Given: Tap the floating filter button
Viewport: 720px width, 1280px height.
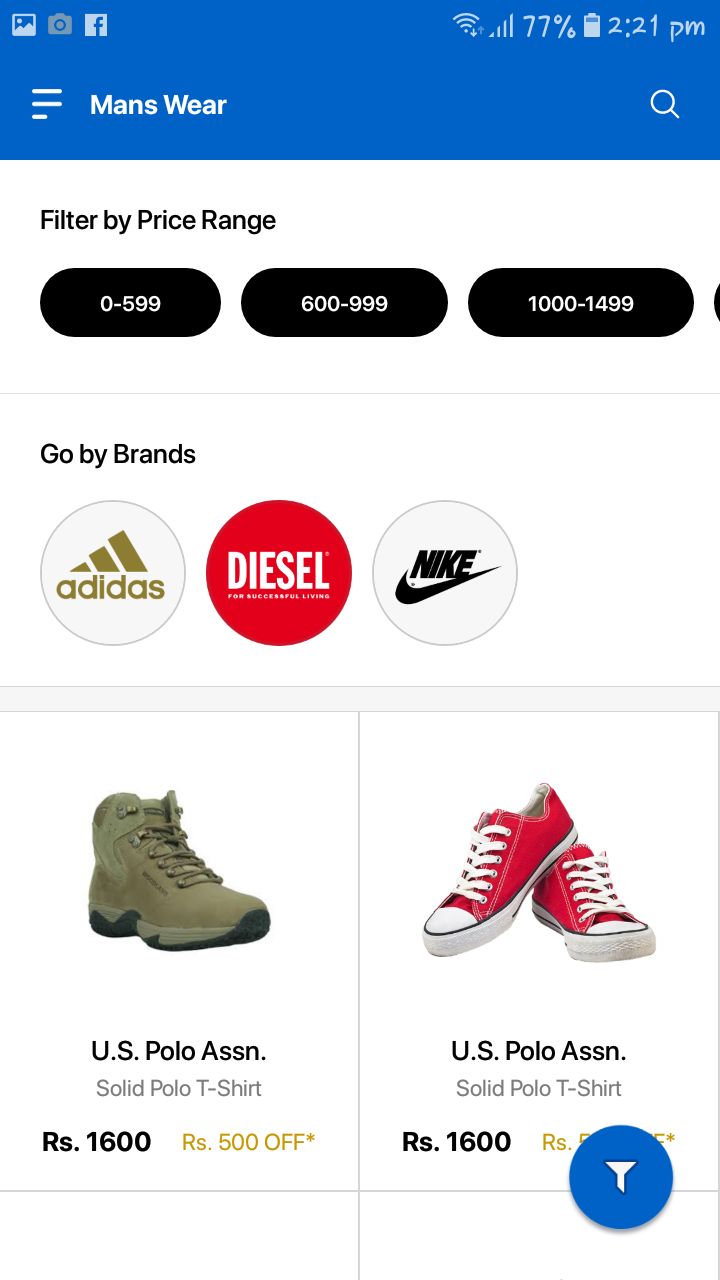Looking at the screenshot, I should coord(620,1177).
